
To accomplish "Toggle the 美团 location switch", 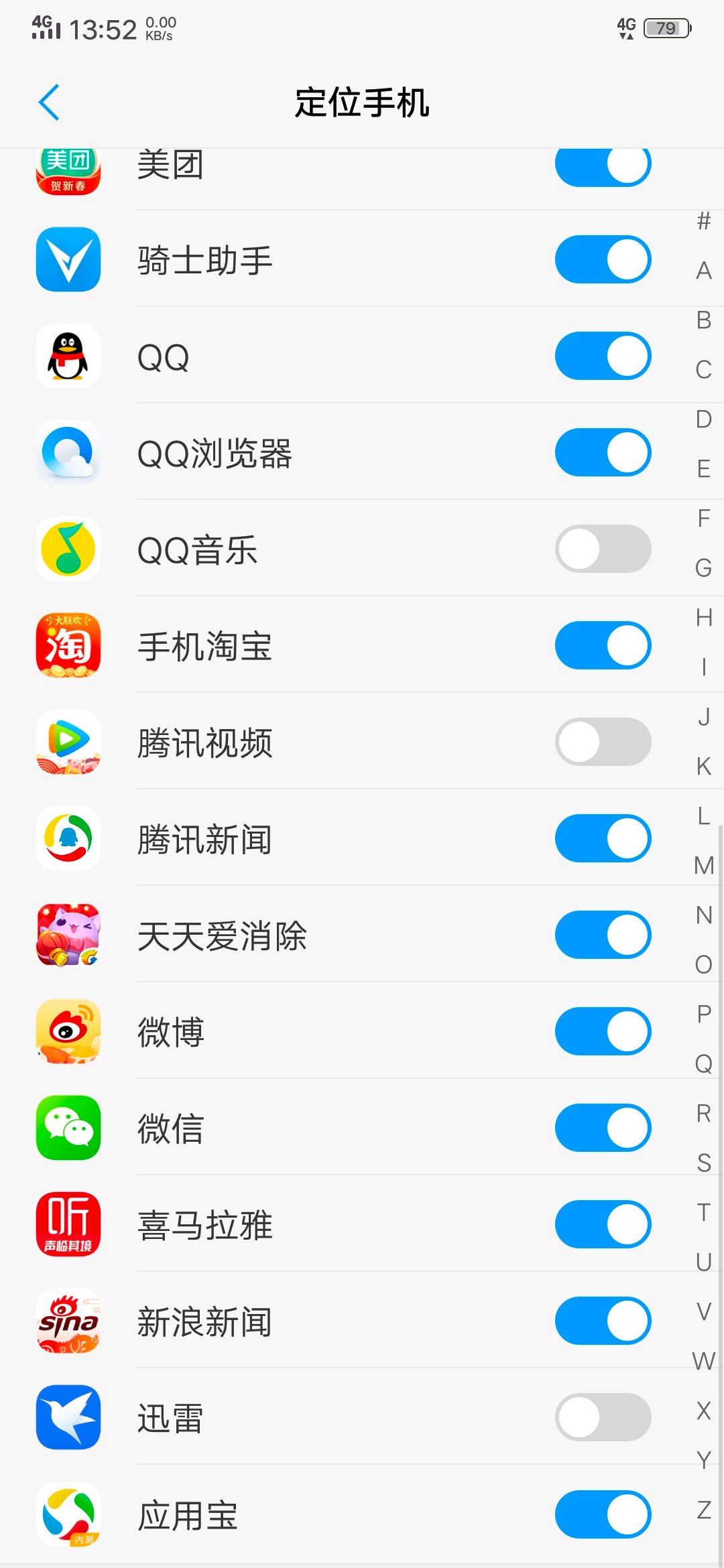I will click(x=603, y=165).
